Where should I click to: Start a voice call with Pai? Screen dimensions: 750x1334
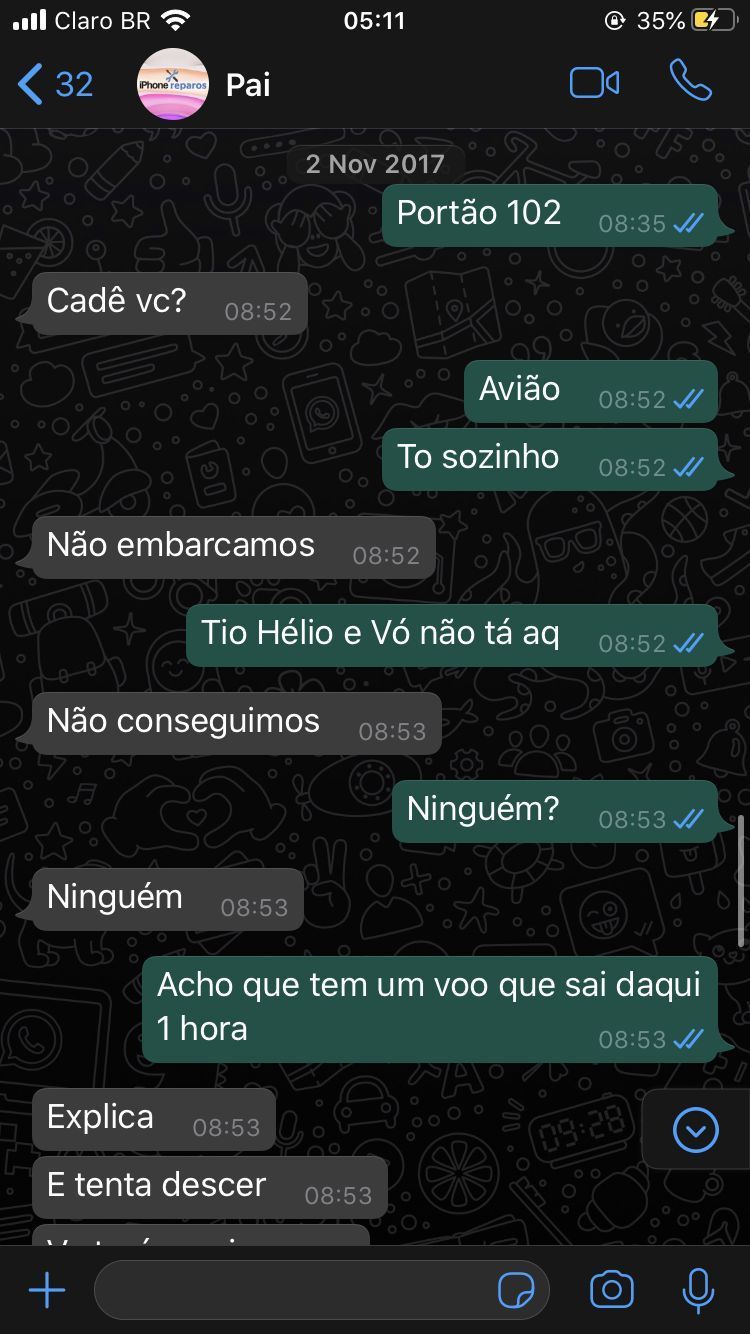point(690,82)
